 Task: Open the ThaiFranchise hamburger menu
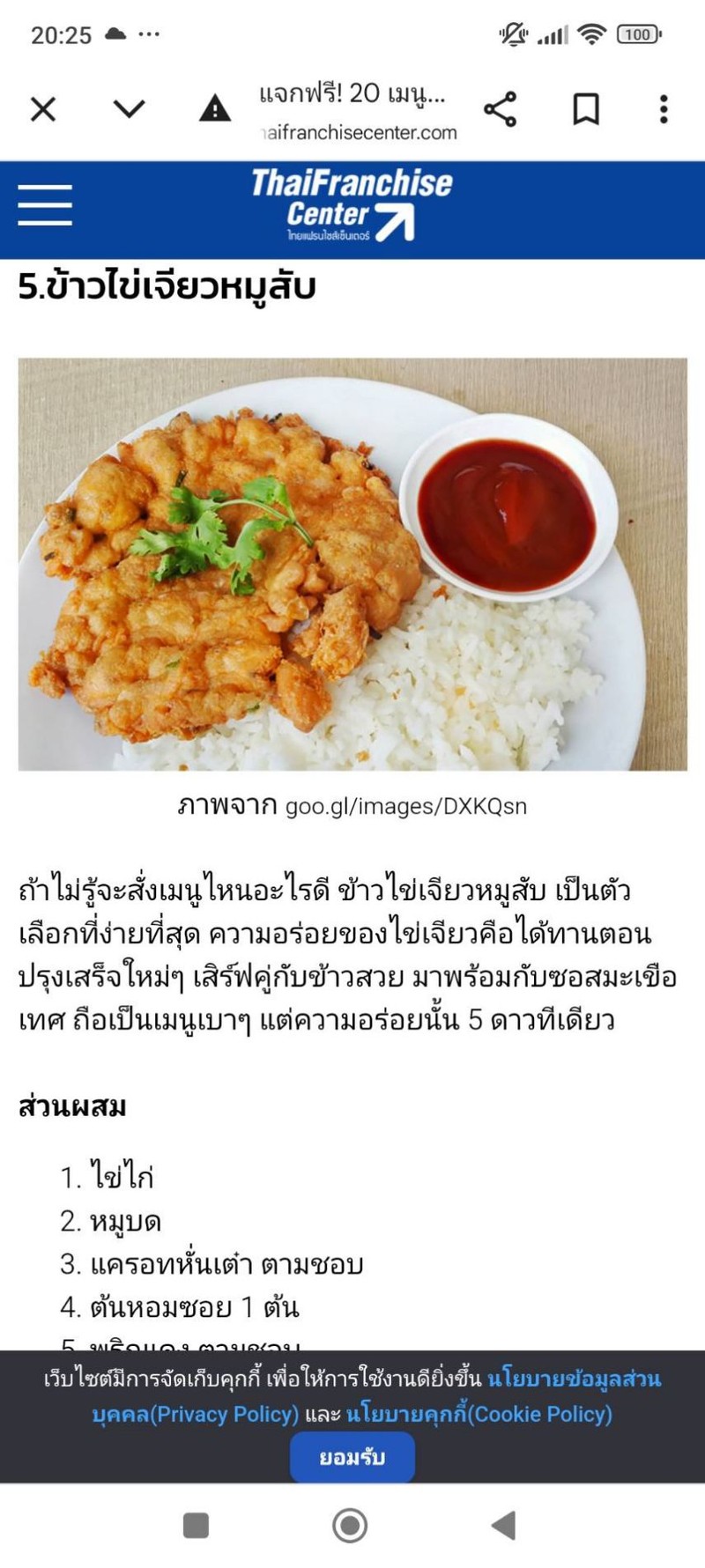click(45, 205)
